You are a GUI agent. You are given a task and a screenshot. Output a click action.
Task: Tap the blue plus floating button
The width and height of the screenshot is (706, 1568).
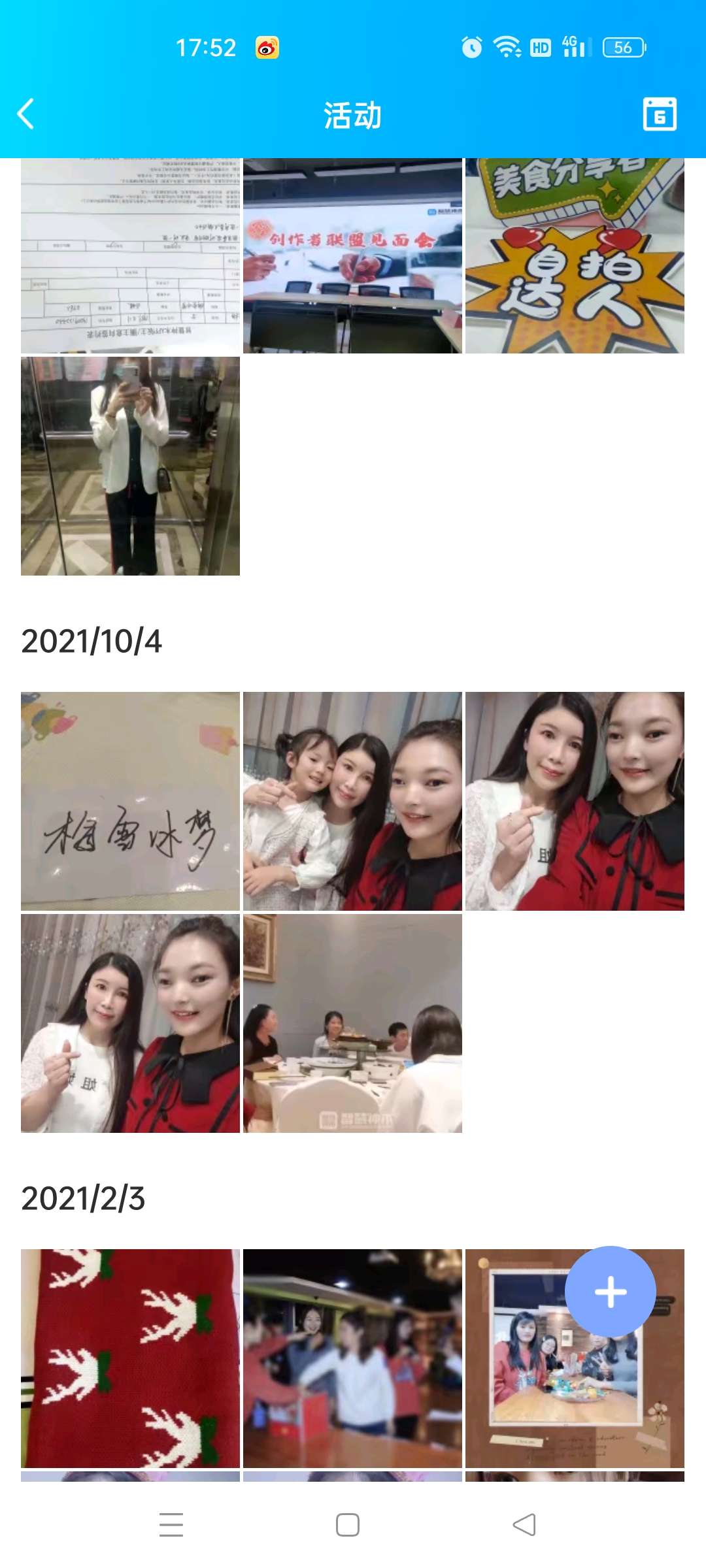tap(610, 1292)
